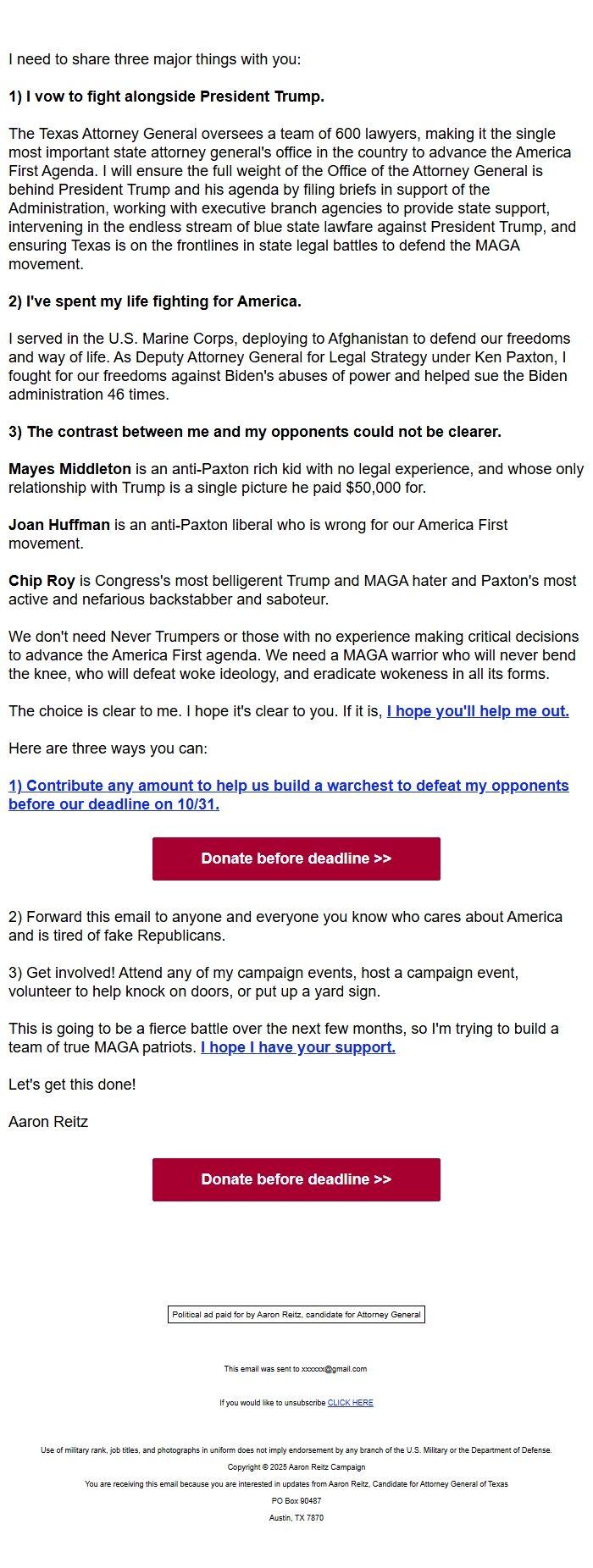Viewport: 593px width, 1568px height.
Task: Tap Donate before deadline button below Aaron Reitz signature
Action: [x=296, y=1179]
